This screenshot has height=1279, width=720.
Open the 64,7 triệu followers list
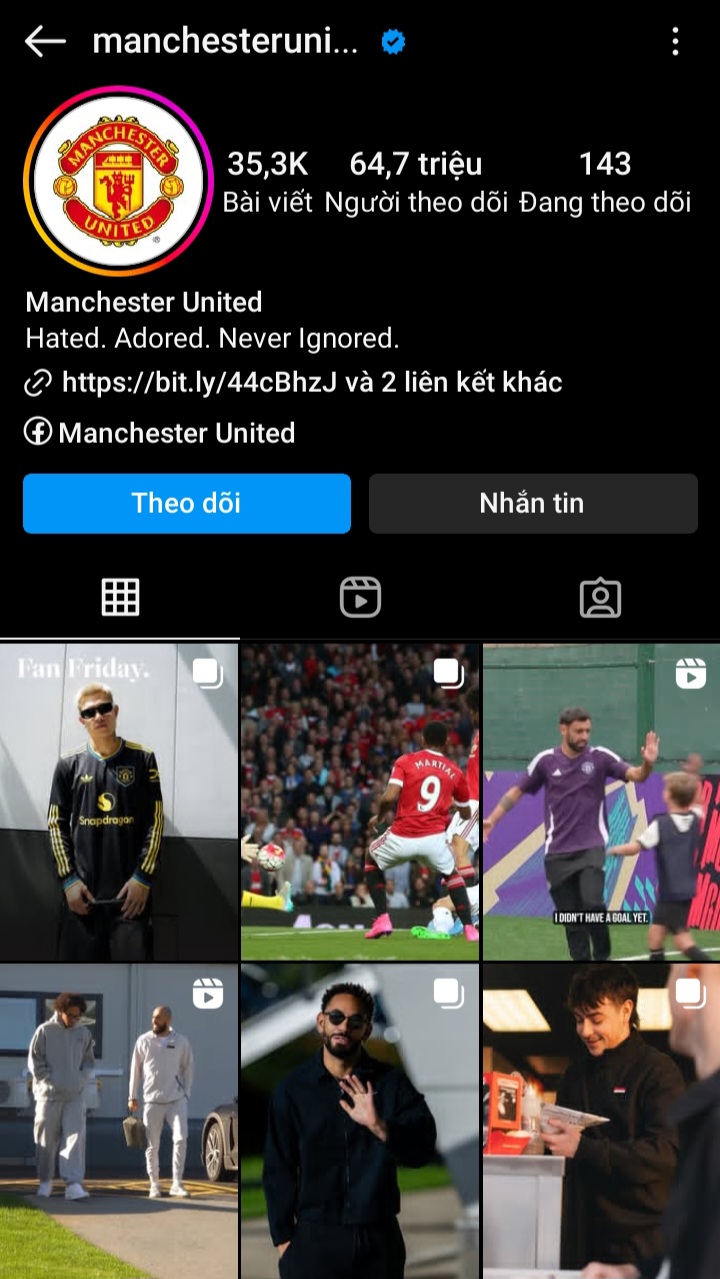tap(415, 181)
